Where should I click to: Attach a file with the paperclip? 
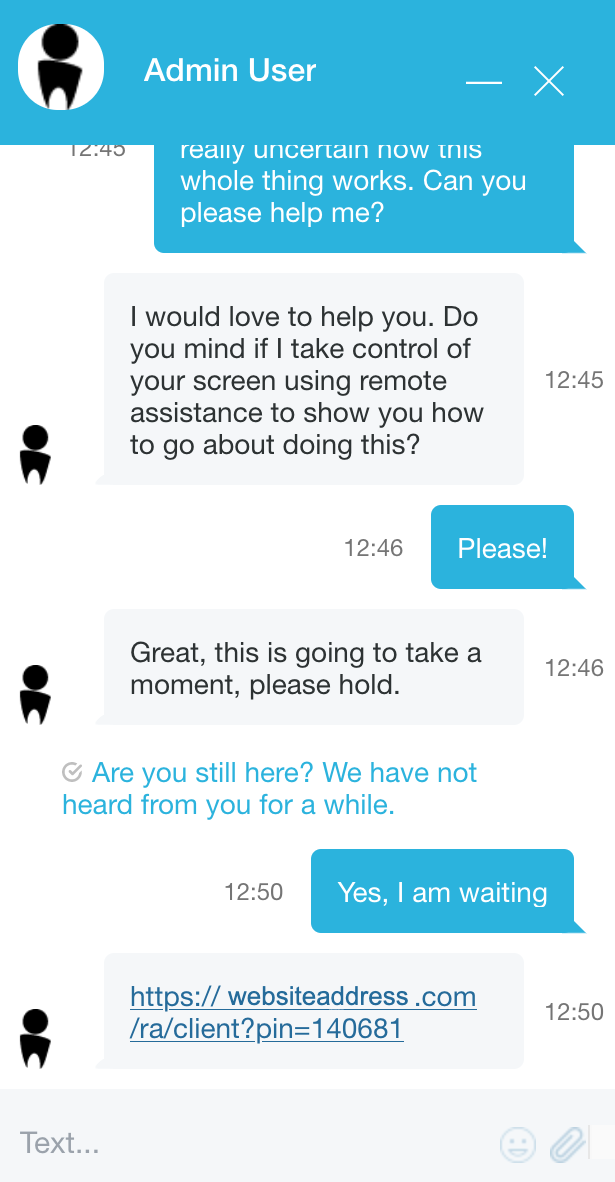567,1144
